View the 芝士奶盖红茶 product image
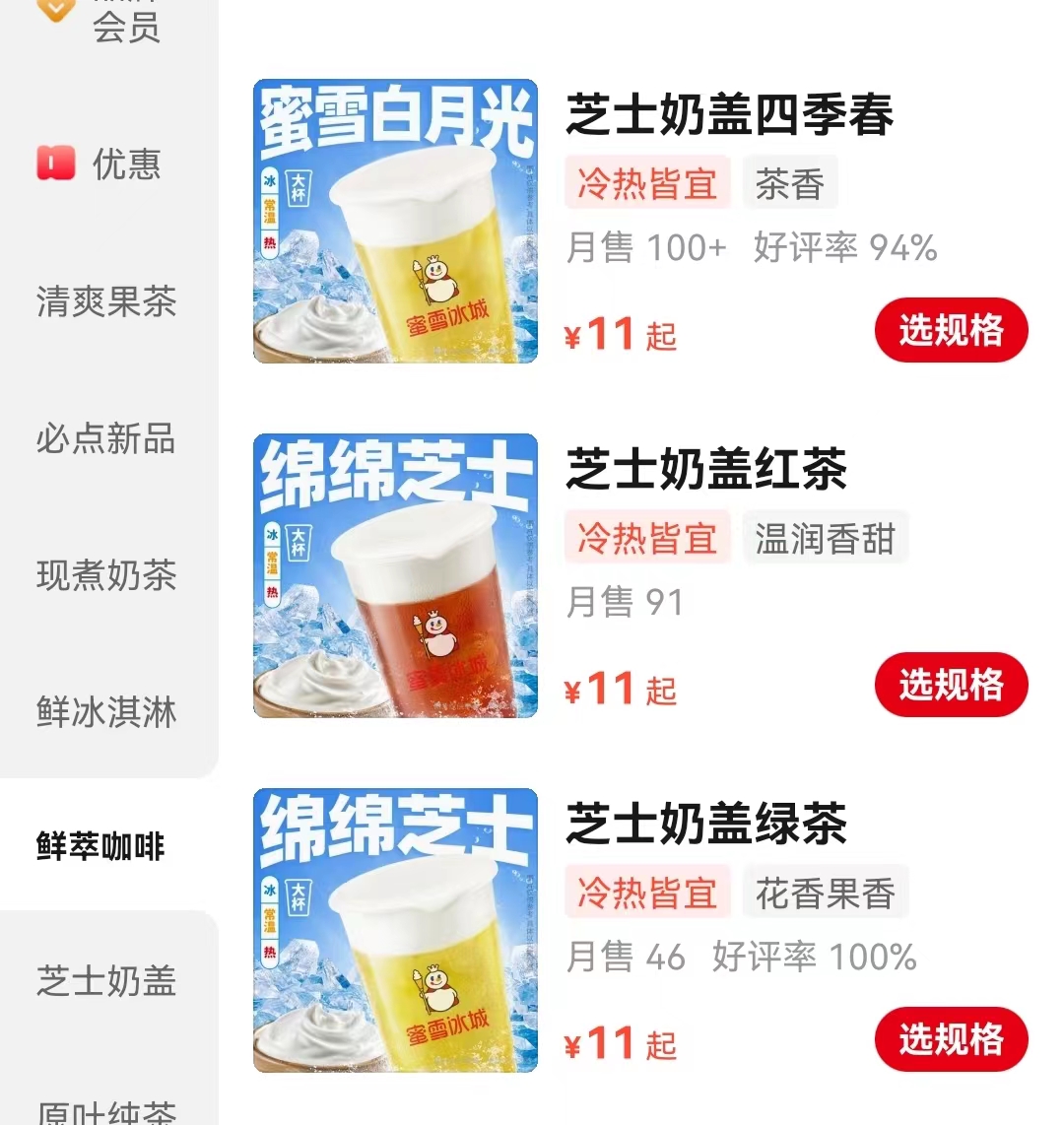Screen dimensions: 1064x1125 click(x=395, y=575)
